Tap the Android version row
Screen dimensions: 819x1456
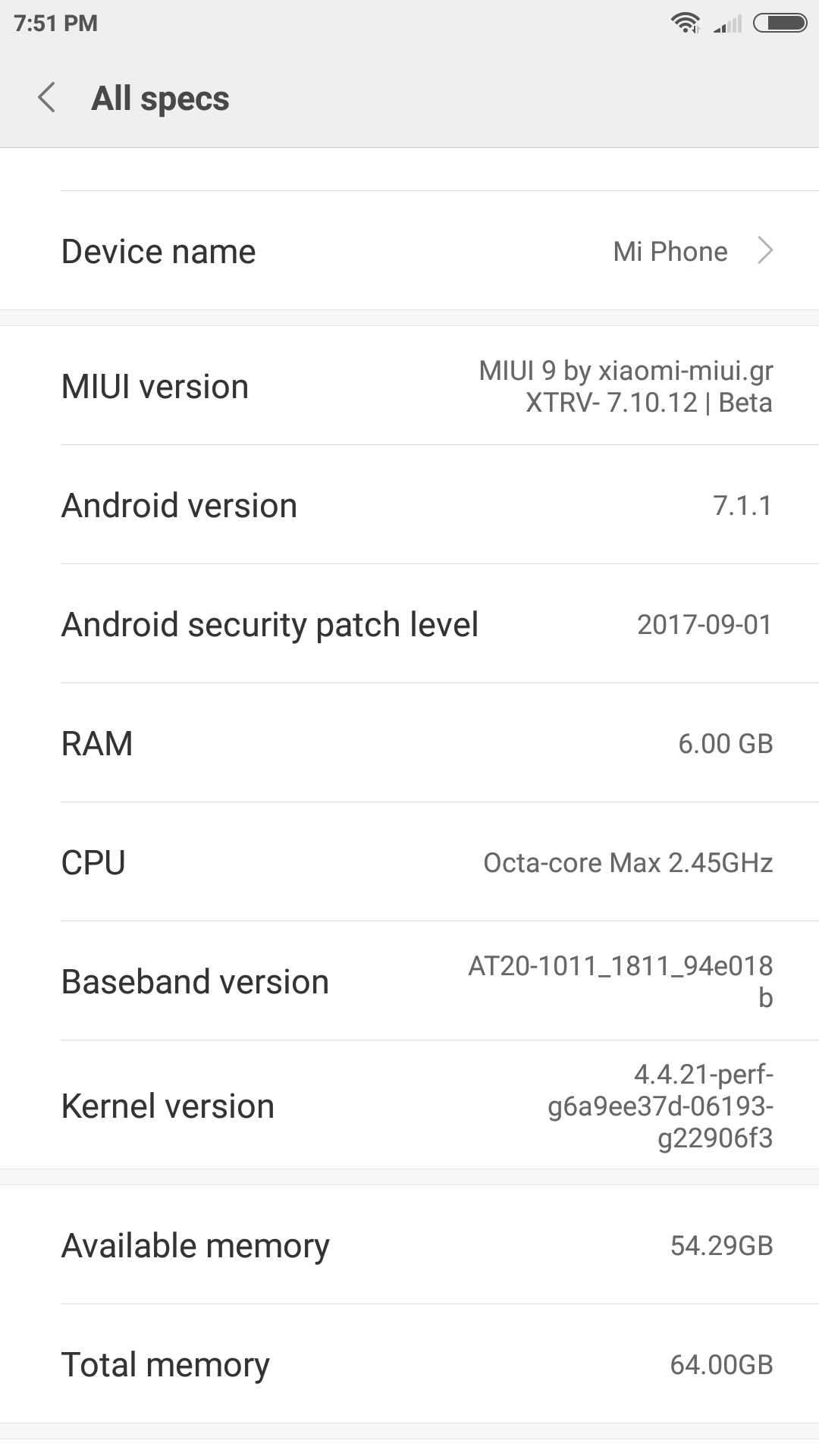pyautogui.click(x=409, y=505)
